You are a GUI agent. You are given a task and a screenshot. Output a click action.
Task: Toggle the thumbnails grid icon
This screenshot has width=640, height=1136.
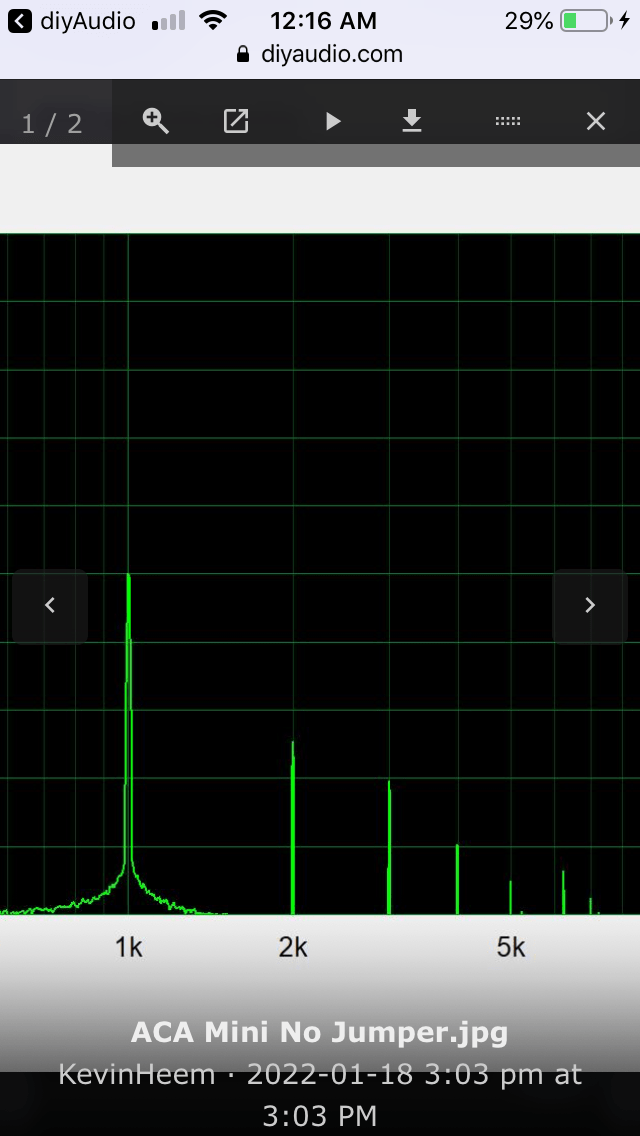508,121
